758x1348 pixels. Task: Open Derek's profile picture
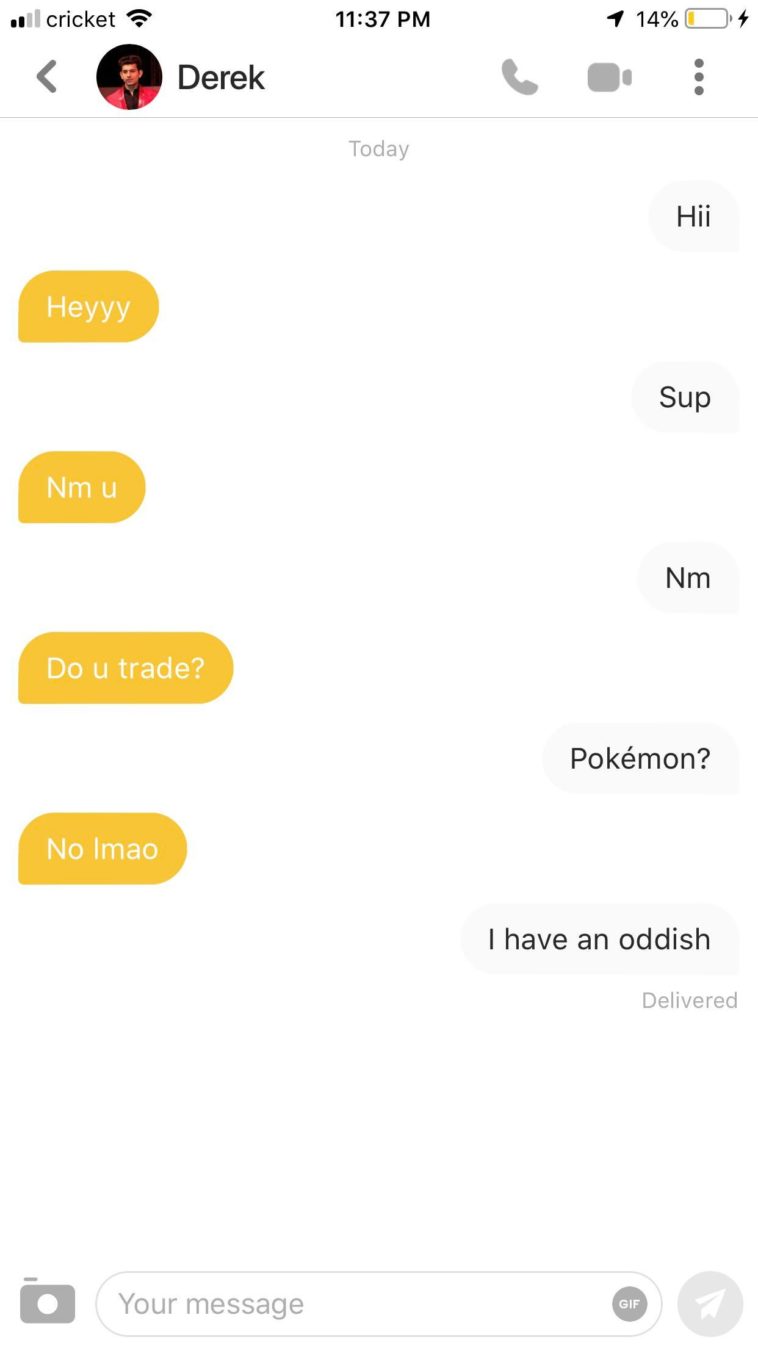(129, 77)
